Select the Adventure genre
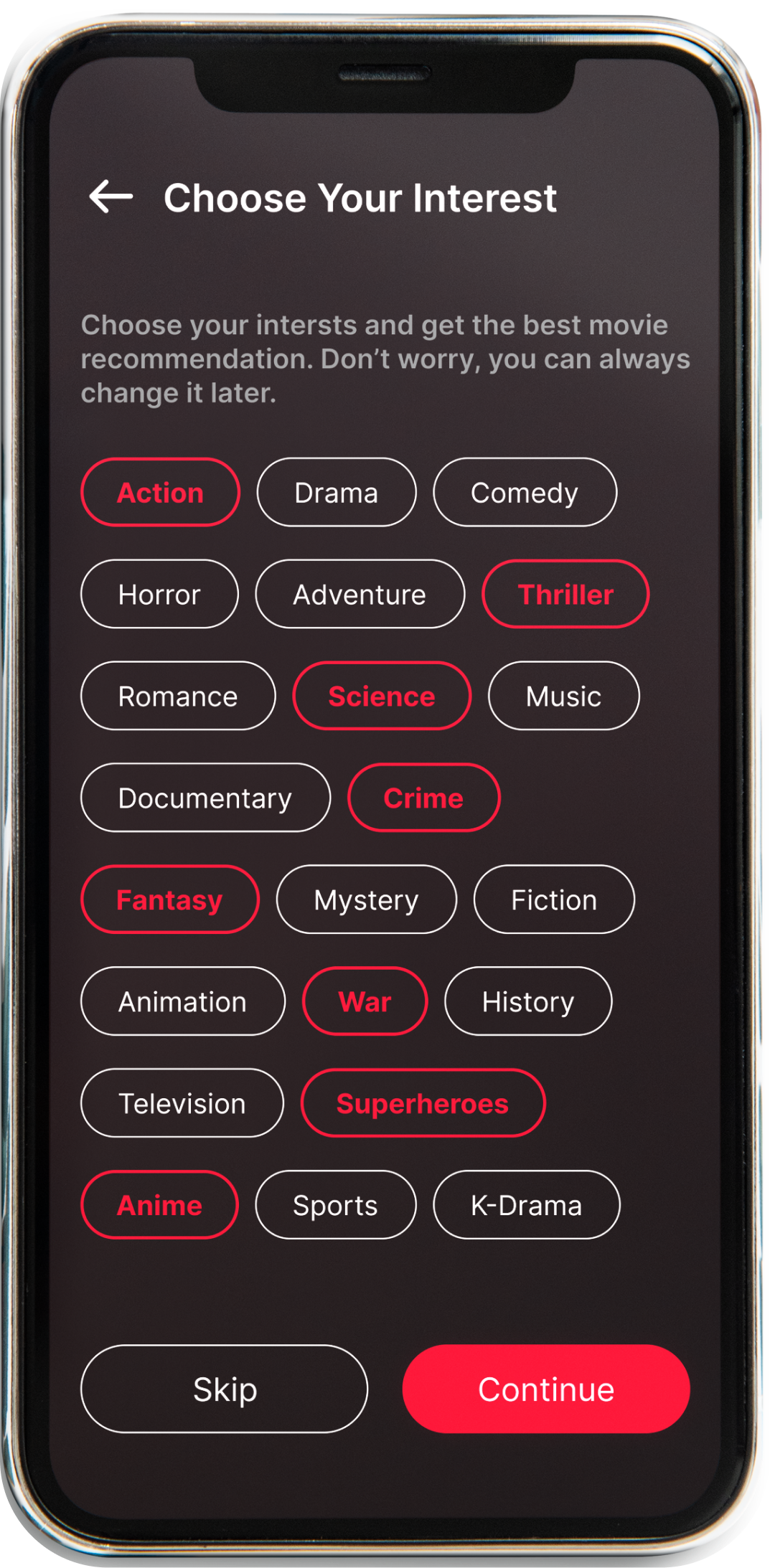This screenshot has width=770, height=1568. (359, 594)
